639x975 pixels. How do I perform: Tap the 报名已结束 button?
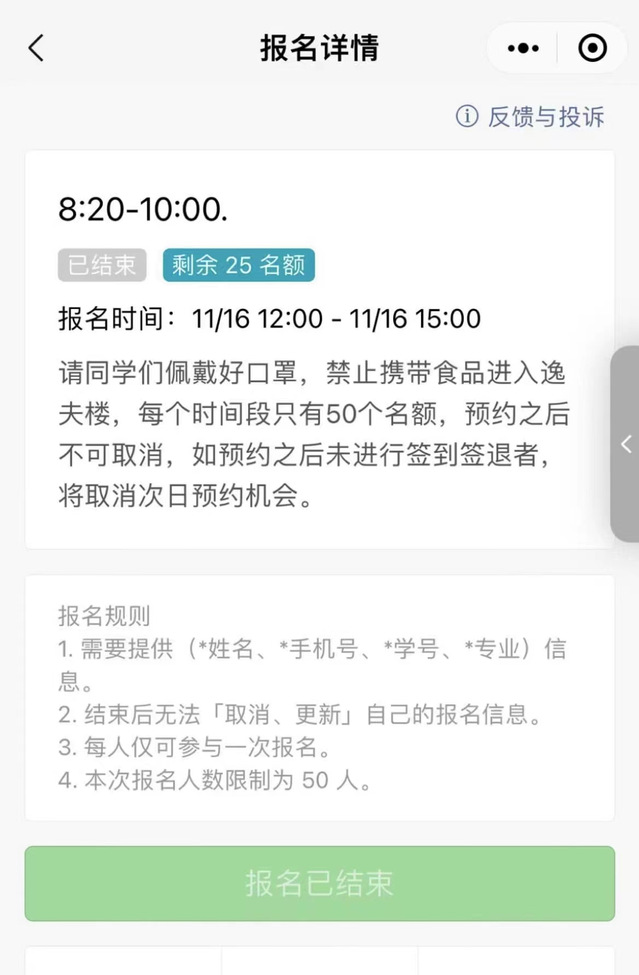319,883
